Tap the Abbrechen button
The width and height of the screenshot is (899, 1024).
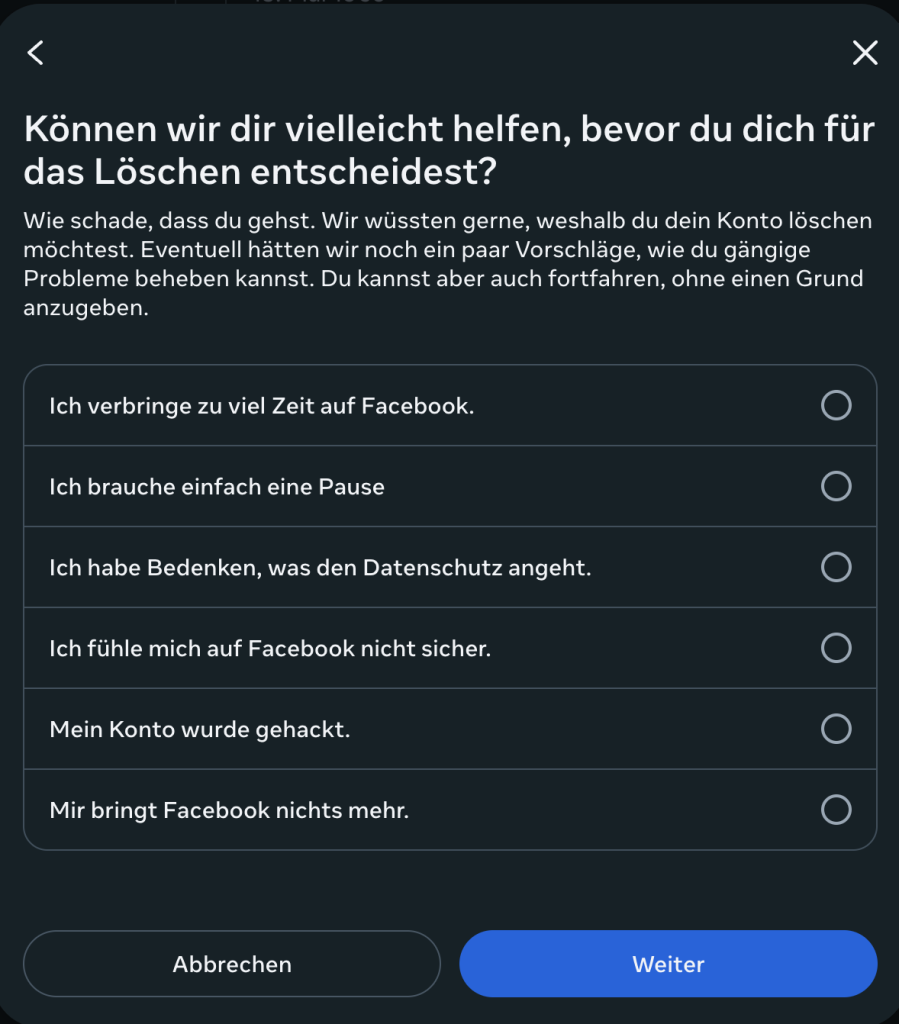(232, 964)
